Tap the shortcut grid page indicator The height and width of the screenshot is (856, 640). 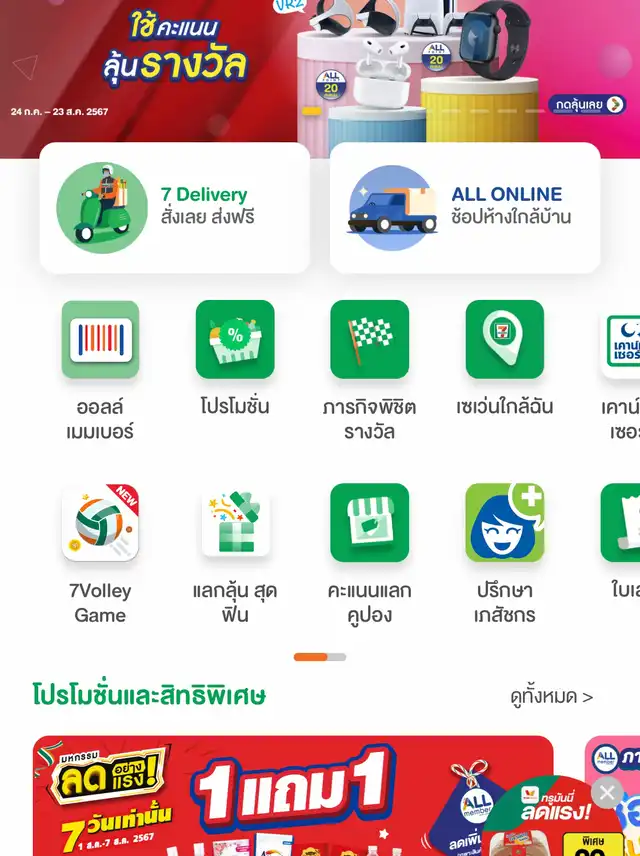320,657
